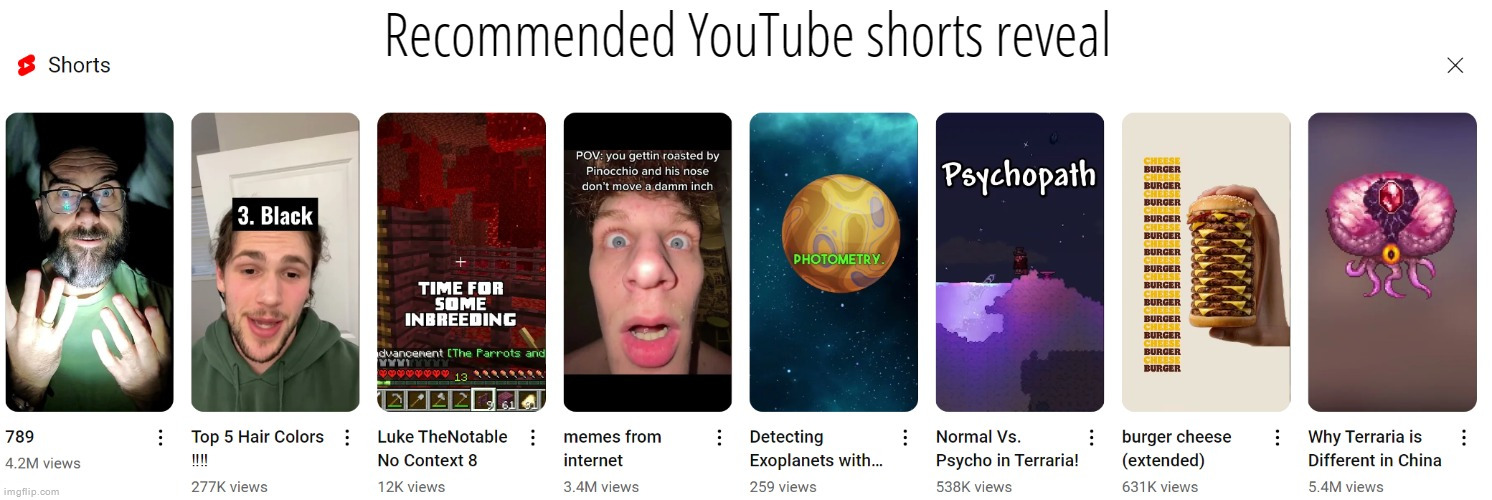
Task: Open options for the Detecting Exoplanets short
Action: [x=905, y=438]
